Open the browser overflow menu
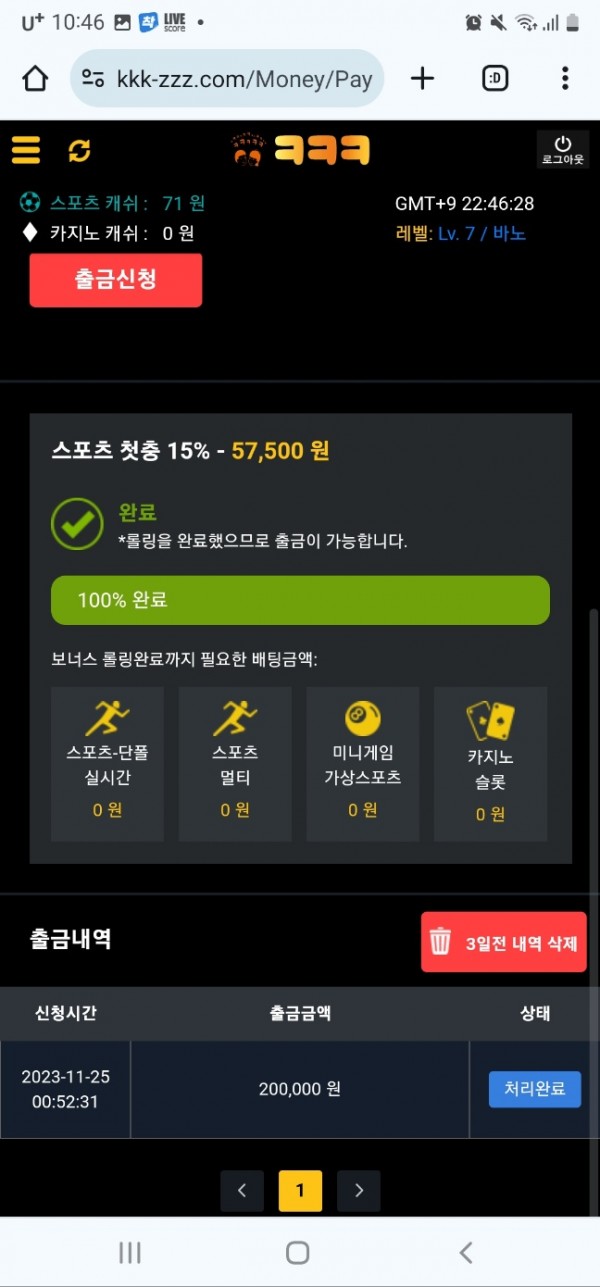The image size is (600, 1287). (x=565, y=79)
